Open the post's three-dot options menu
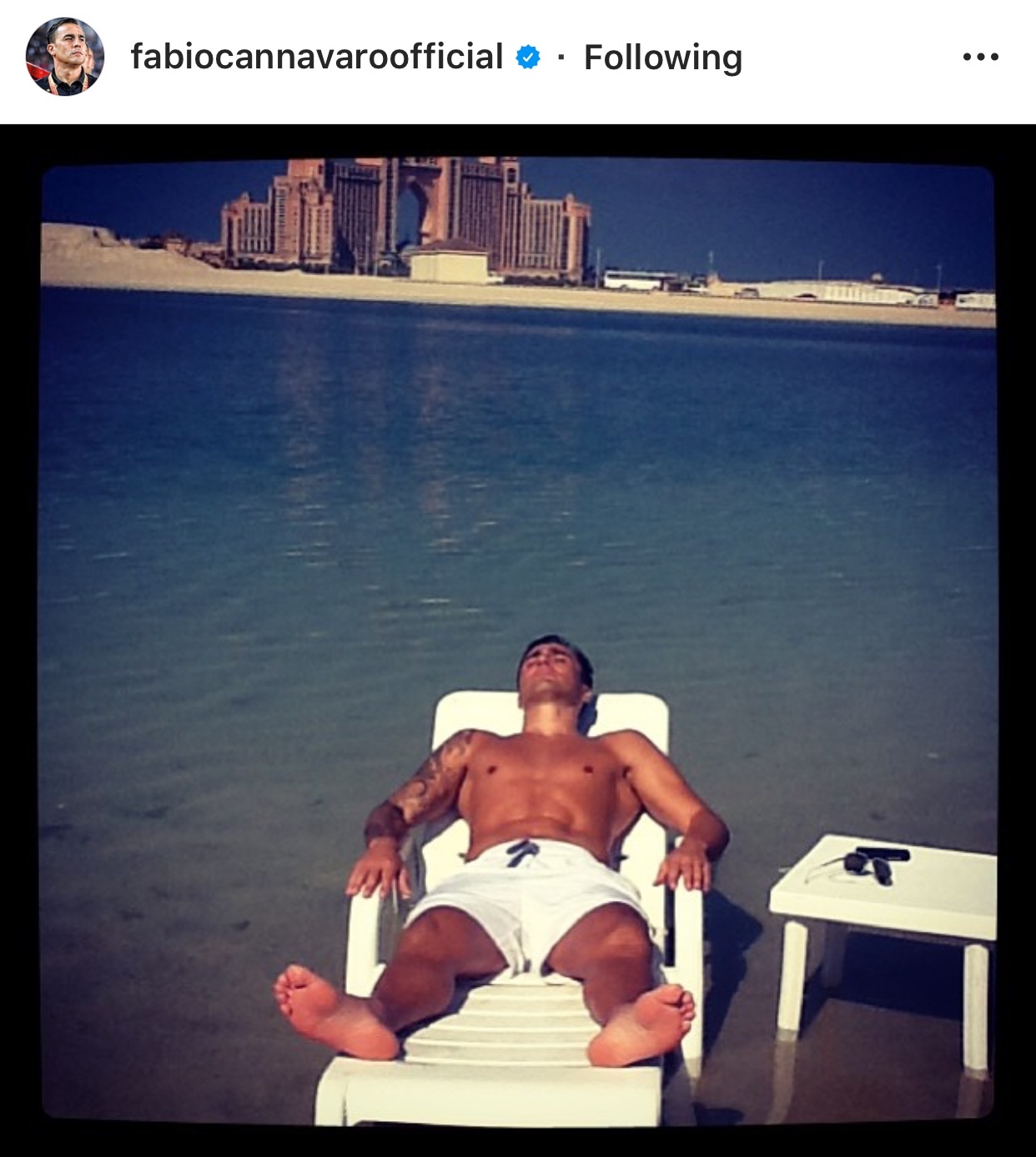Viewport: 1036px width, 1157px height. point(980,58)
